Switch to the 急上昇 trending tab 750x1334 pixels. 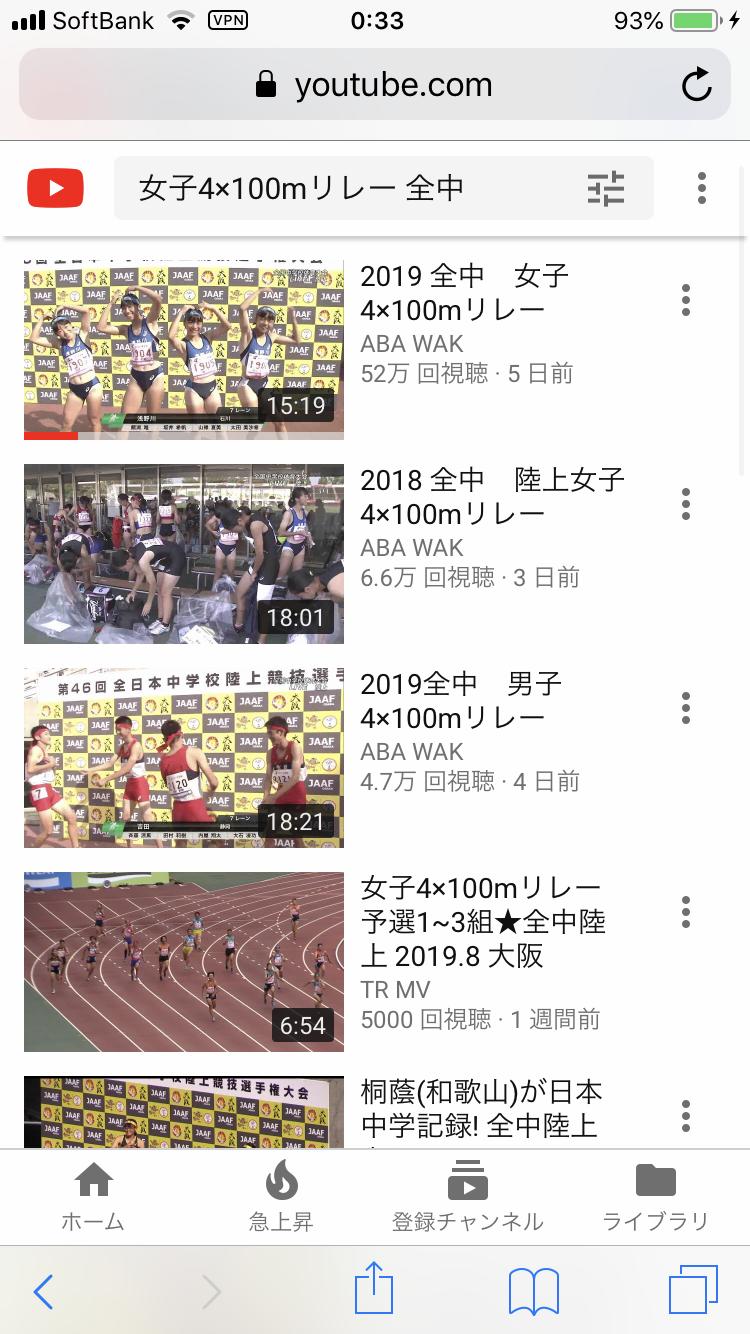pos(281,1197)
